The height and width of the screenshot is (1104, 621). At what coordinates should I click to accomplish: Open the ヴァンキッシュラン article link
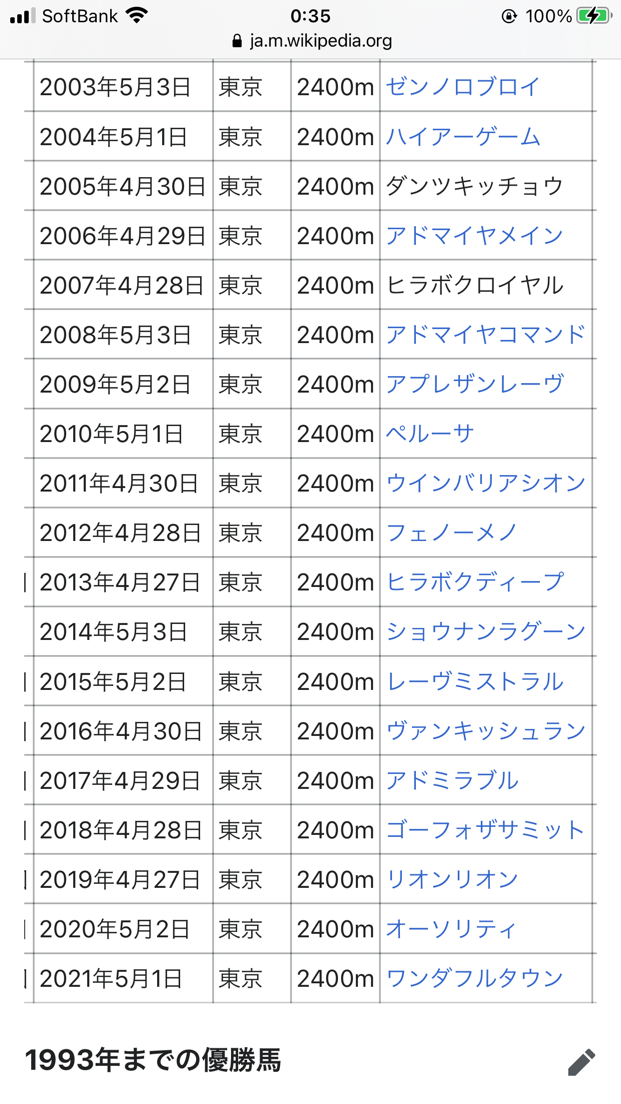[x=486, y=731]
